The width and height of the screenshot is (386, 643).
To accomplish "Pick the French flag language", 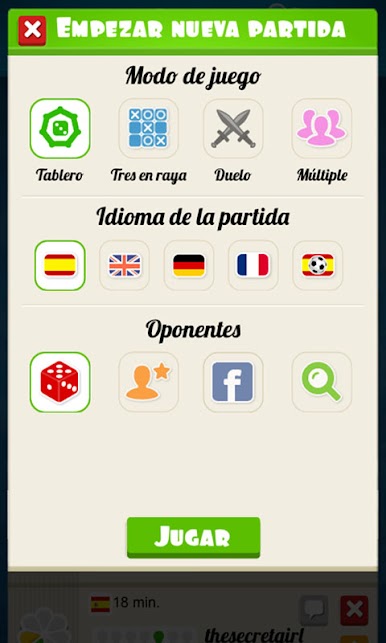I will tap(253, 265).
